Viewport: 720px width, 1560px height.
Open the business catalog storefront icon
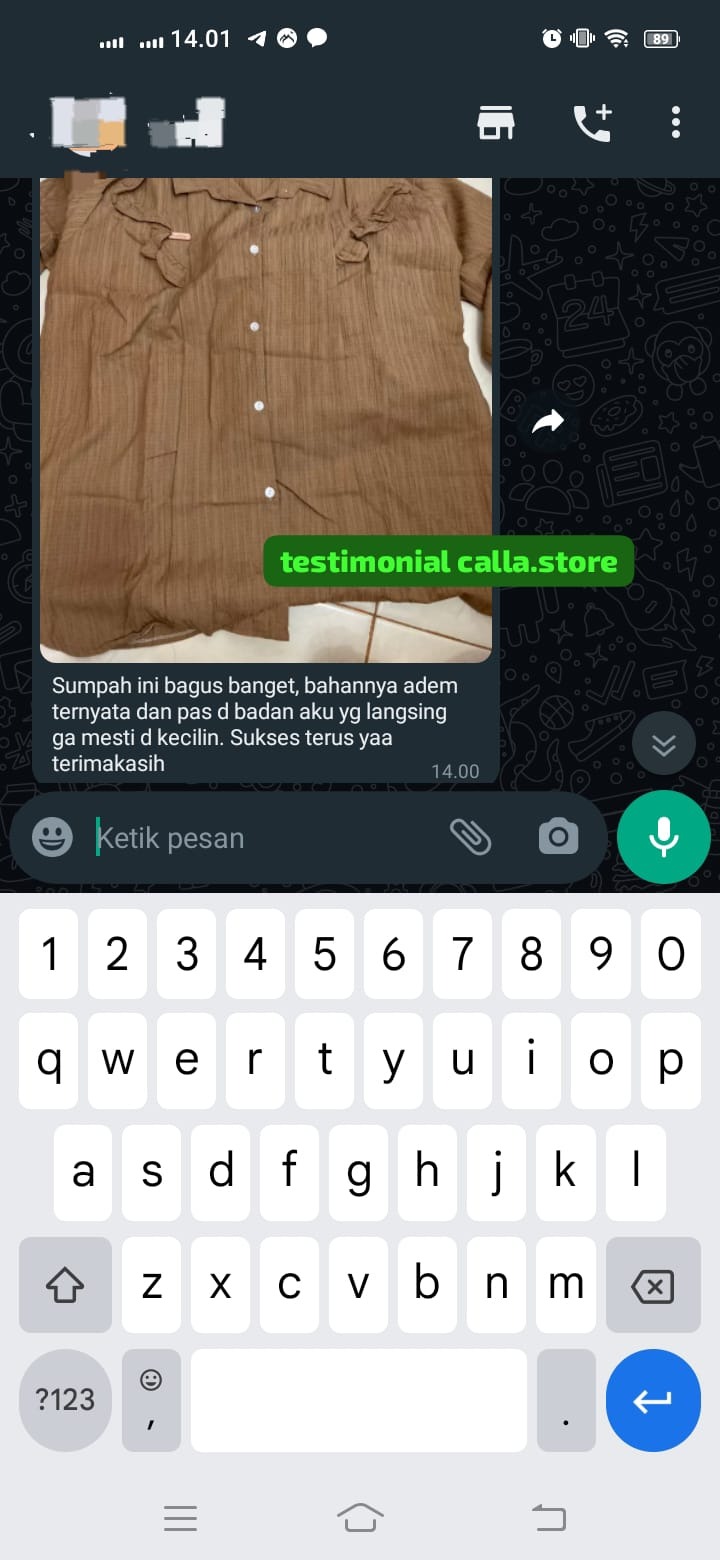pos(495,123)
